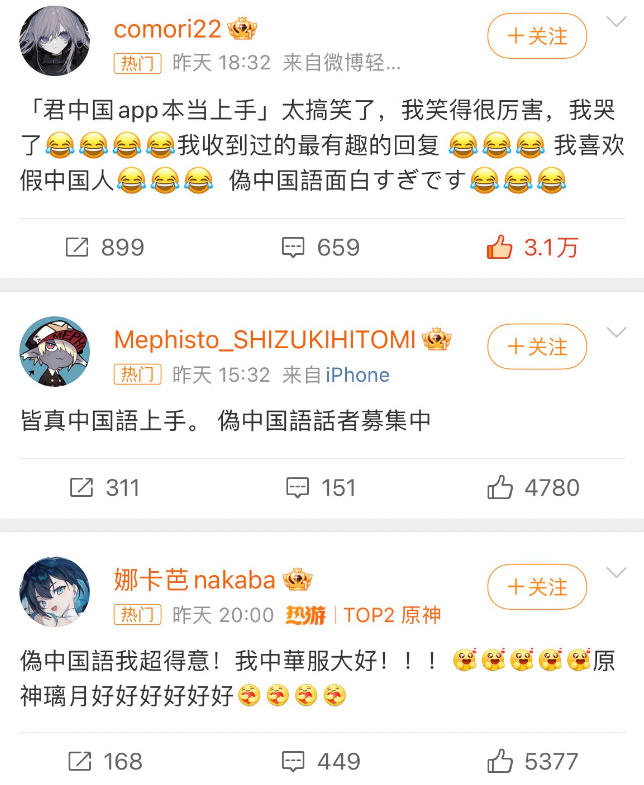Image resolution: width=644 pixels, height=785 pixels.
Task: Follow comori22 with the 关注 button
Action: (537, 36)
